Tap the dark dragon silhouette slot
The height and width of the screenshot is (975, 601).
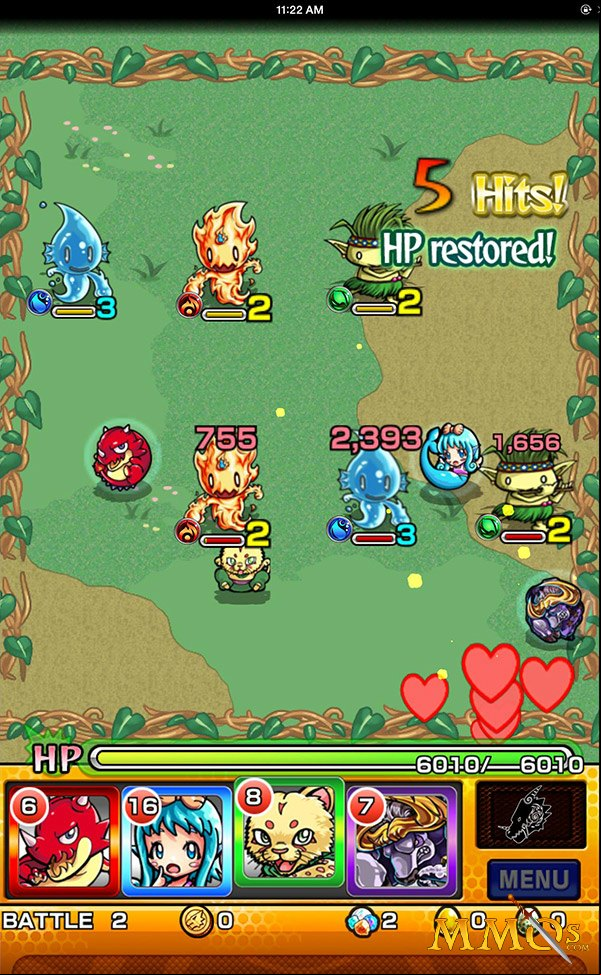point(531,815)
